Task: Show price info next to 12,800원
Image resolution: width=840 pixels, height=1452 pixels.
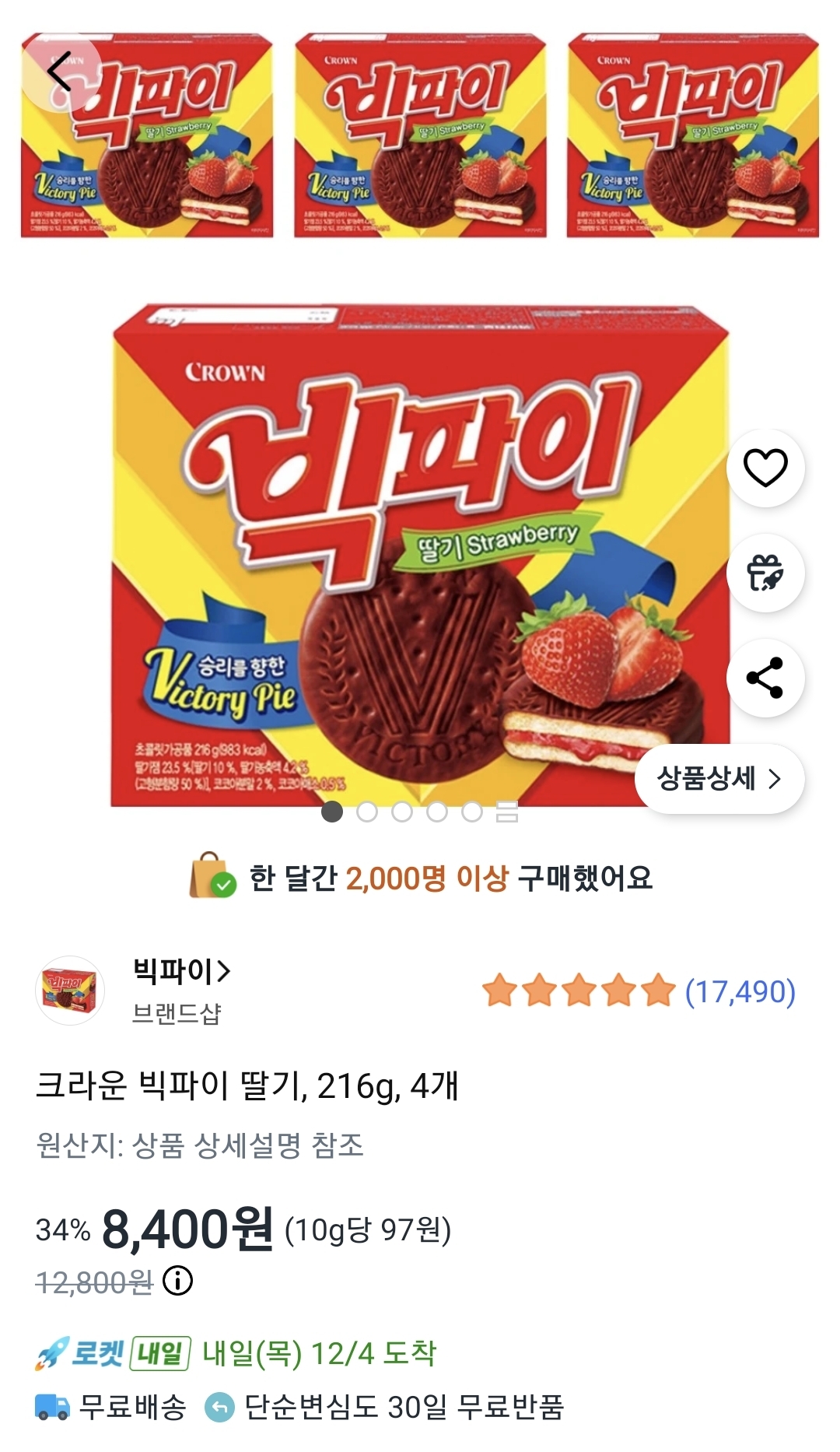Action: tap(177, 1280)
